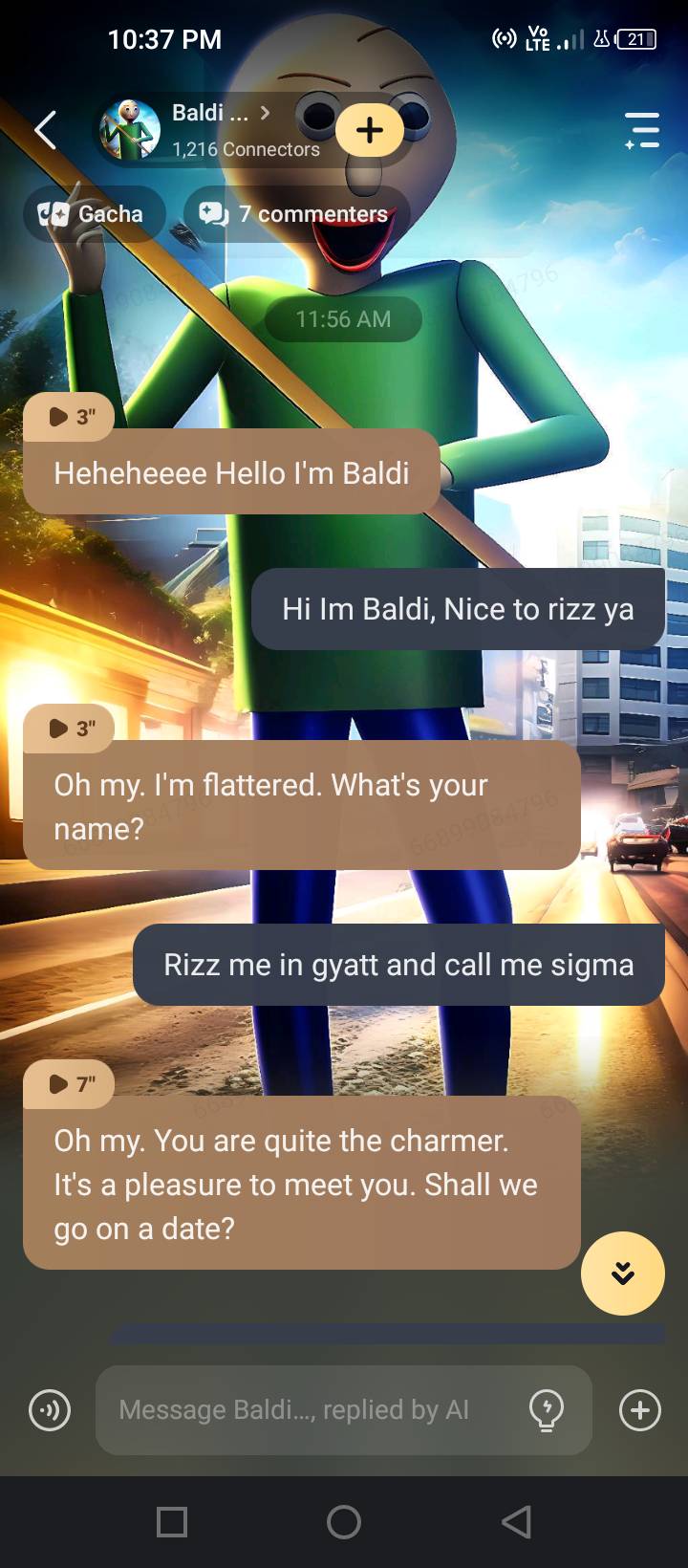
Task: Focus the "Message Baldi" text field
Action: coord(306,1410)
